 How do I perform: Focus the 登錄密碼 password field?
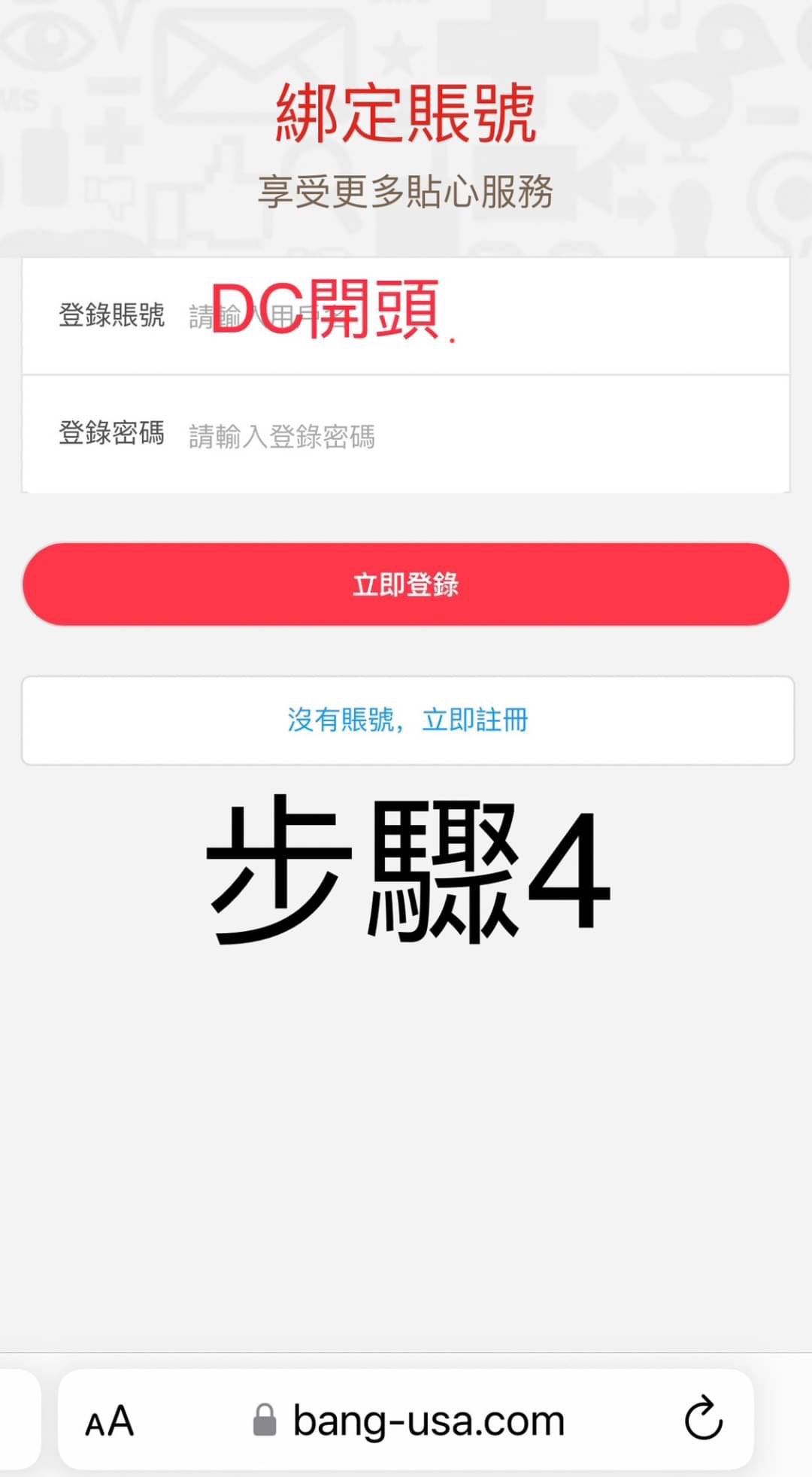click(481, 435)
